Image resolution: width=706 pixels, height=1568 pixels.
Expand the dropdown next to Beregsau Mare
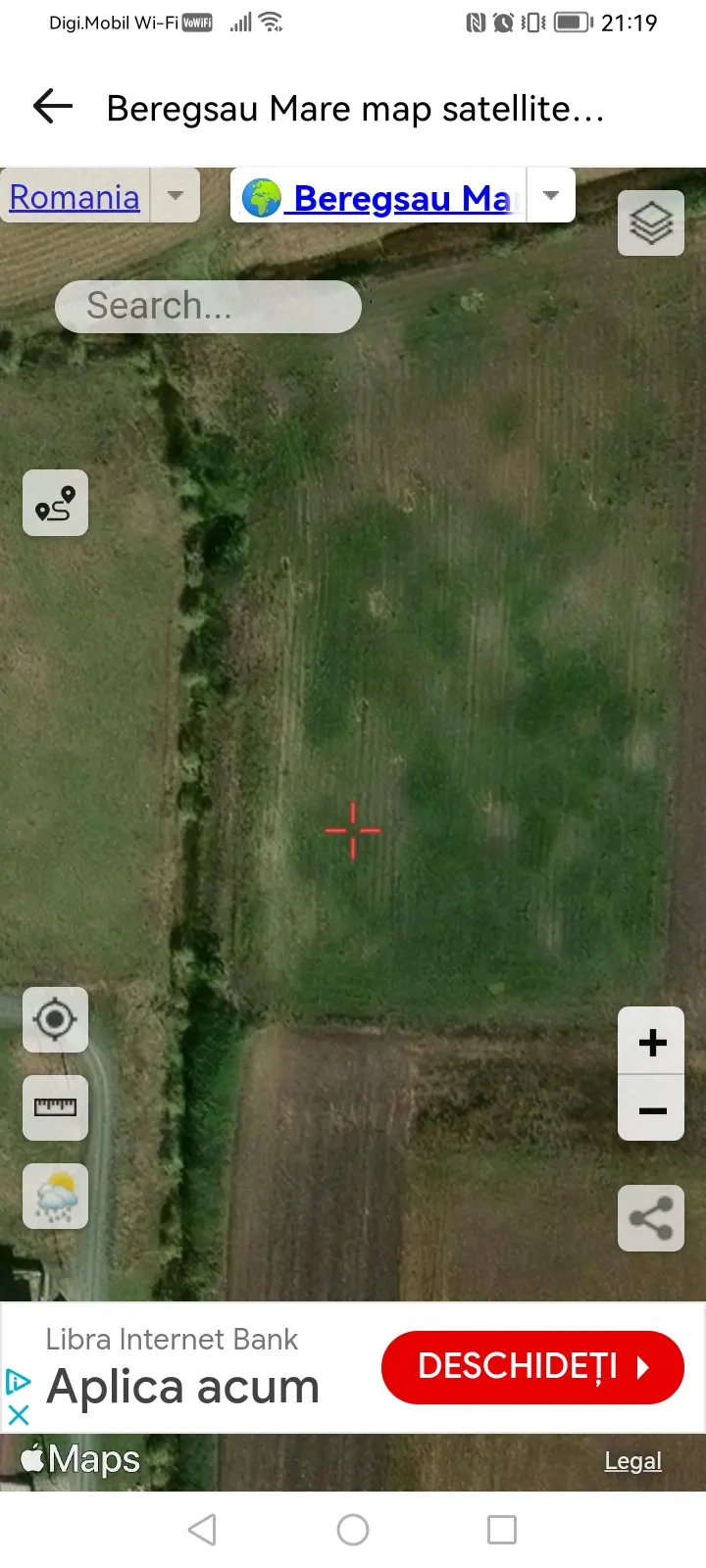click(x=551, y=195)
